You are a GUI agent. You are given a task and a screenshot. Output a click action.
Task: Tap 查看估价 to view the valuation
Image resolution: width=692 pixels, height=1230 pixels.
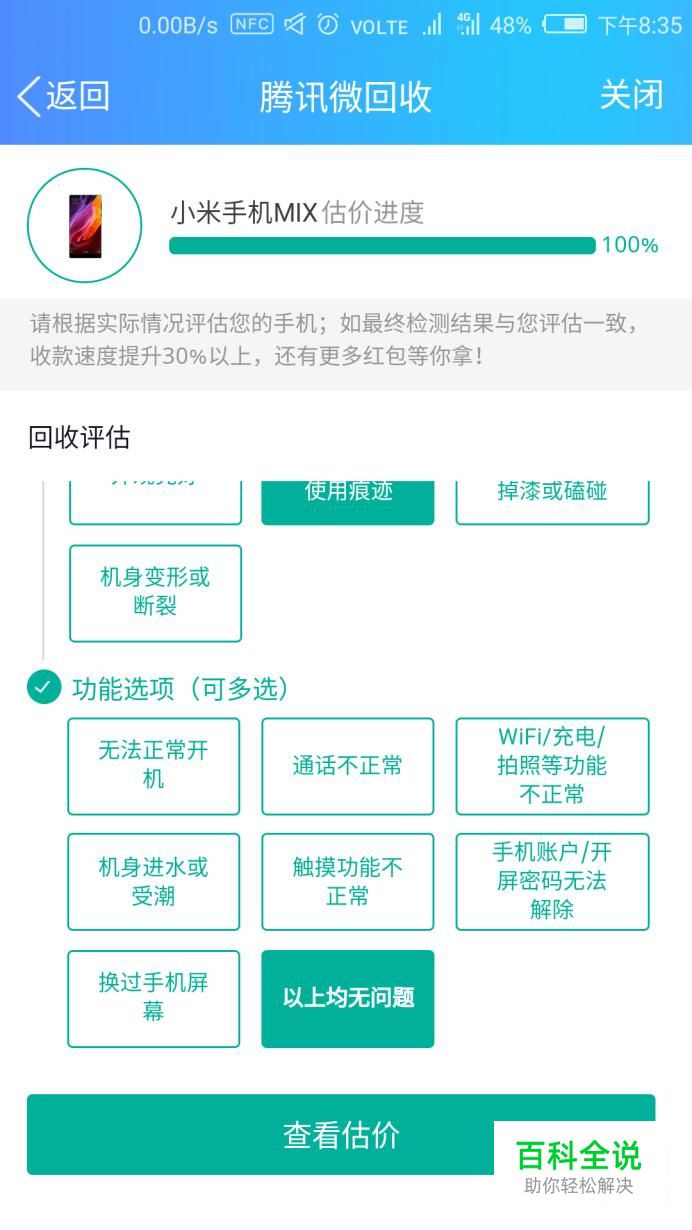(341, 1135)
